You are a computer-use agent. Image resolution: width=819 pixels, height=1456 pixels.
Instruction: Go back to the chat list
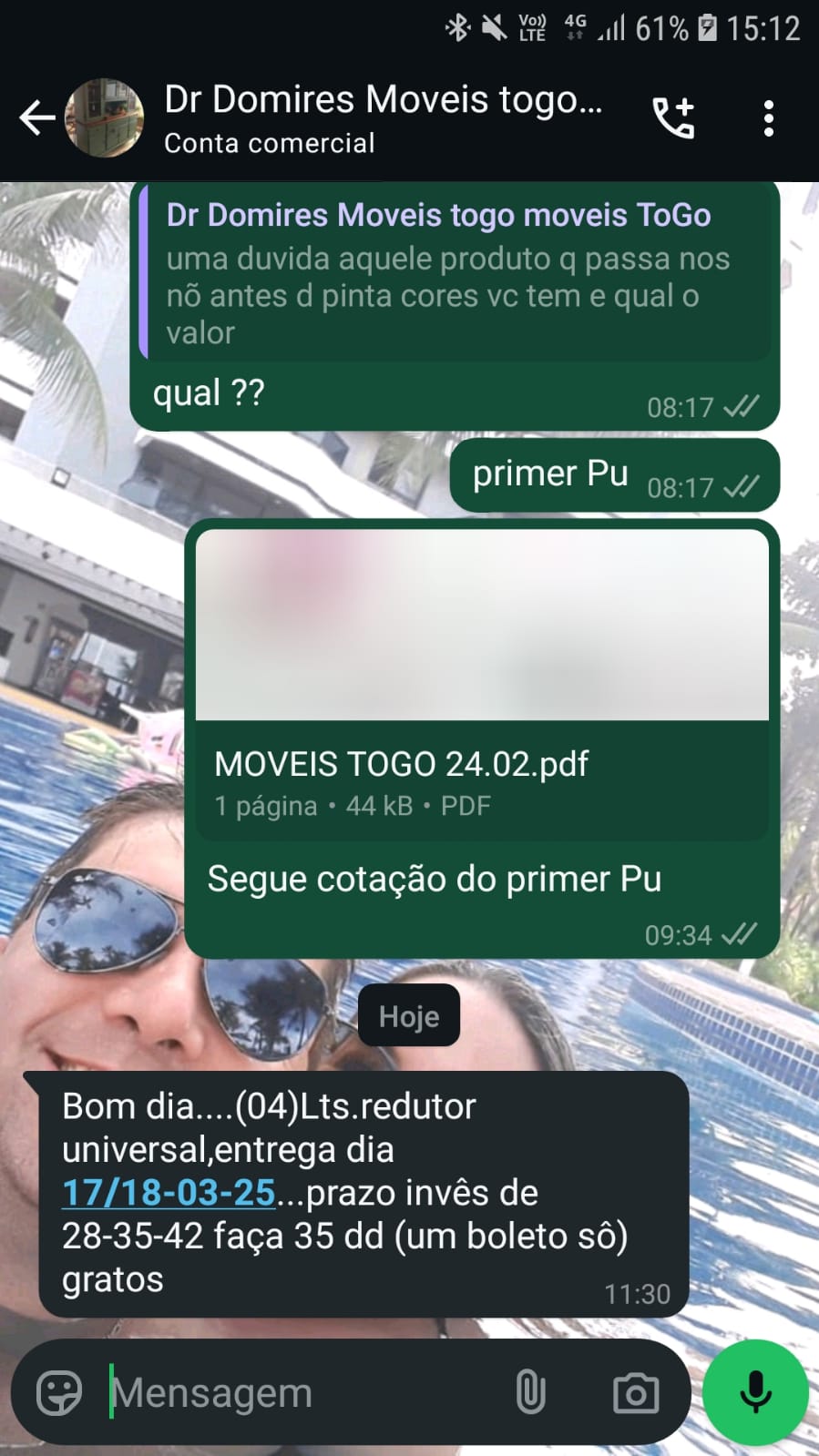(36, 118)
